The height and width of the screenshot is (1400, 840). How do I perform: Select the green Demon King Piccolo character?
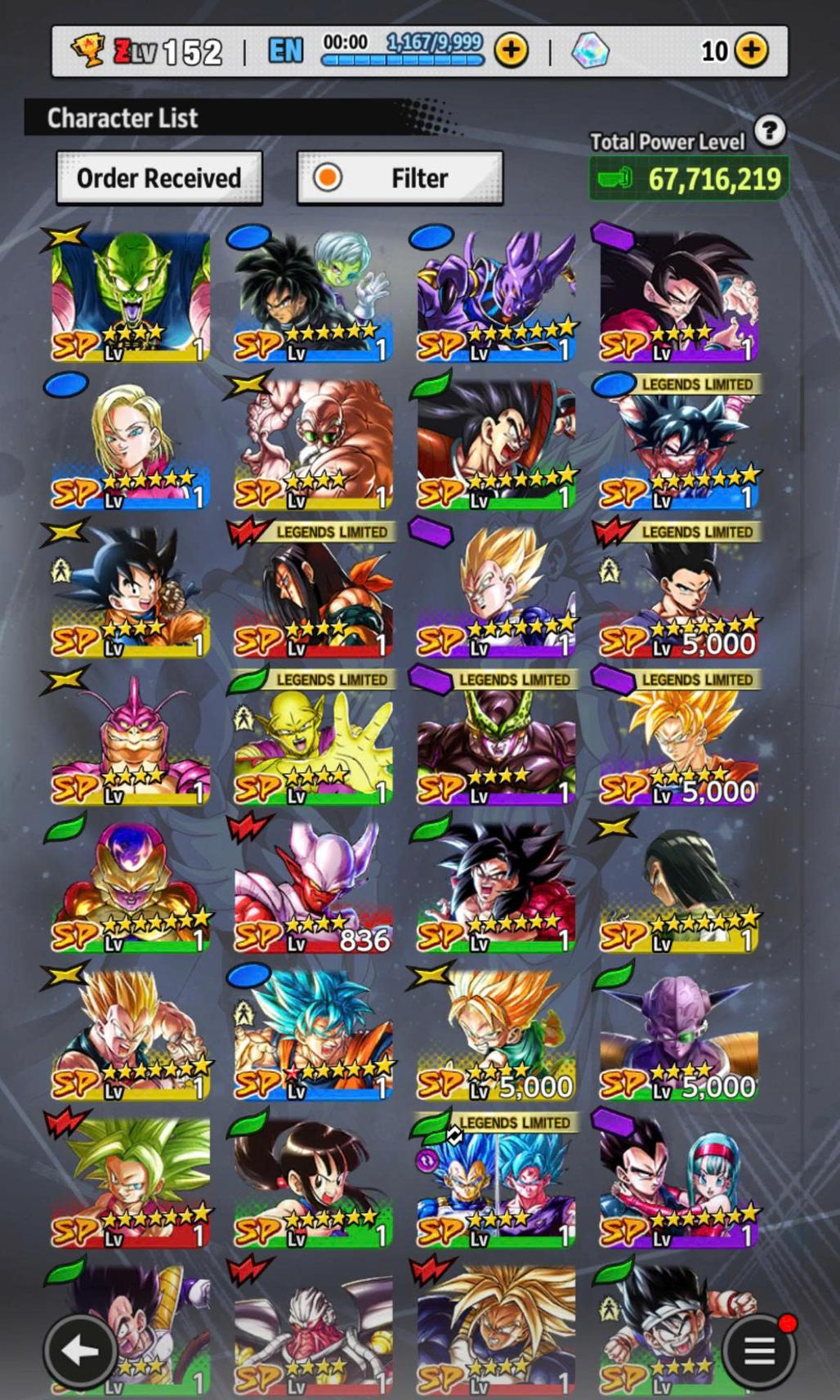[131, 296]
